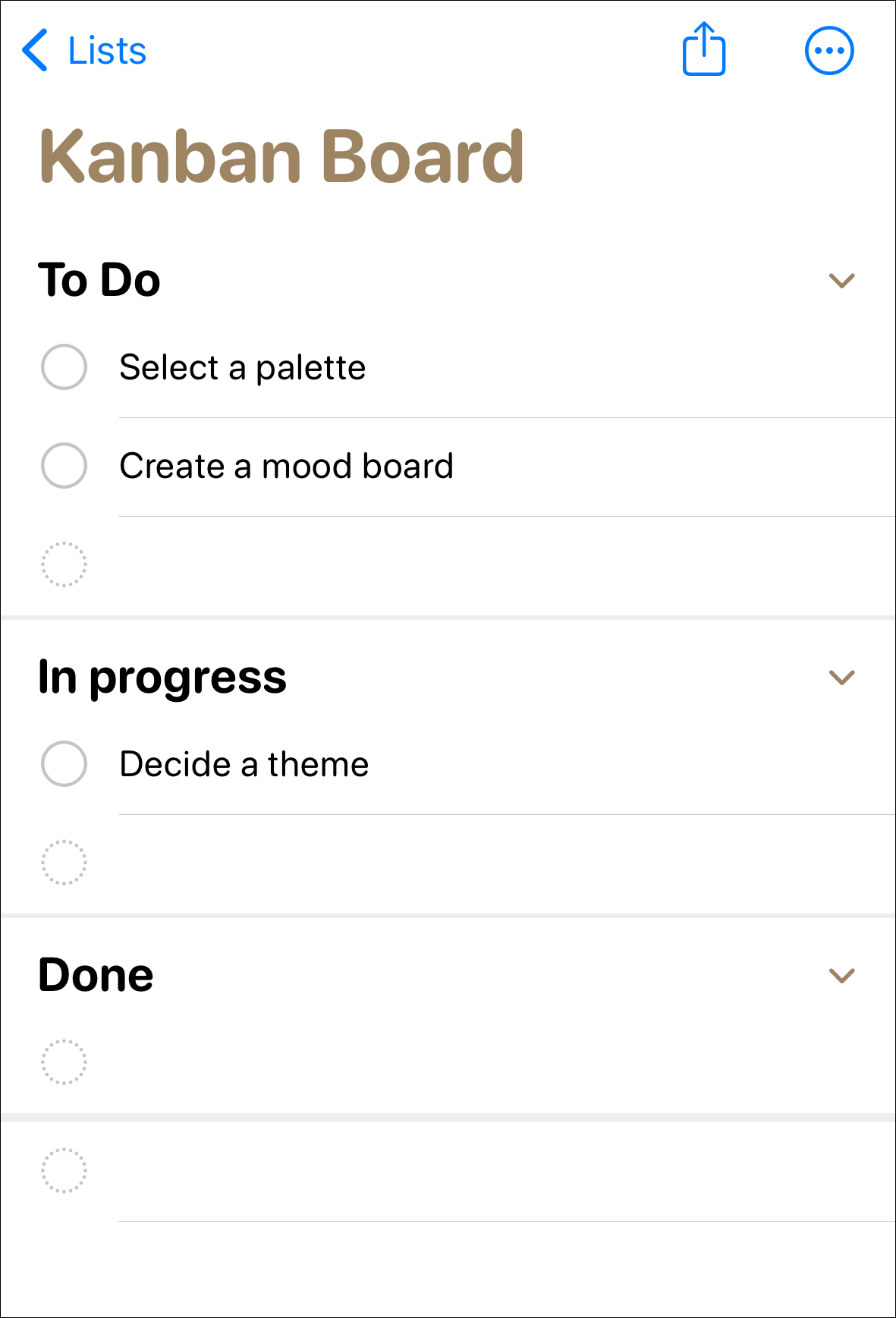
Task: Add a new reminder under In progress
Action: point(64,863)
